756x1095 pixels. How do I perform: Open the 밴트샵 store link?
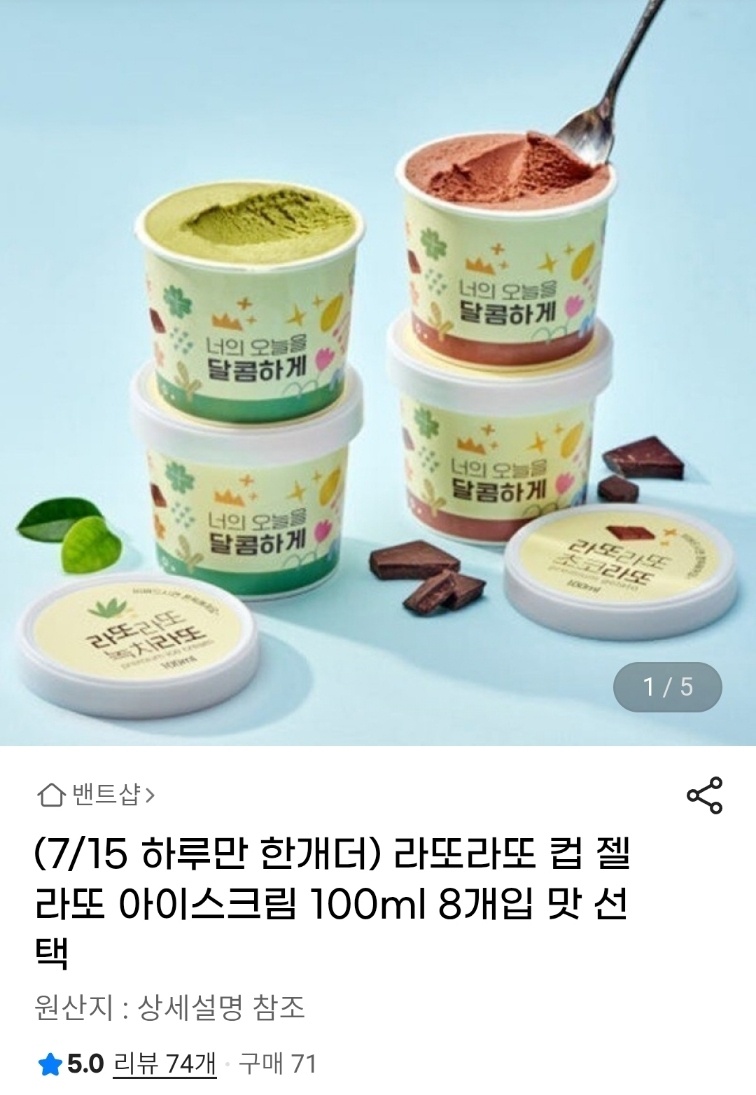[96, 796]
